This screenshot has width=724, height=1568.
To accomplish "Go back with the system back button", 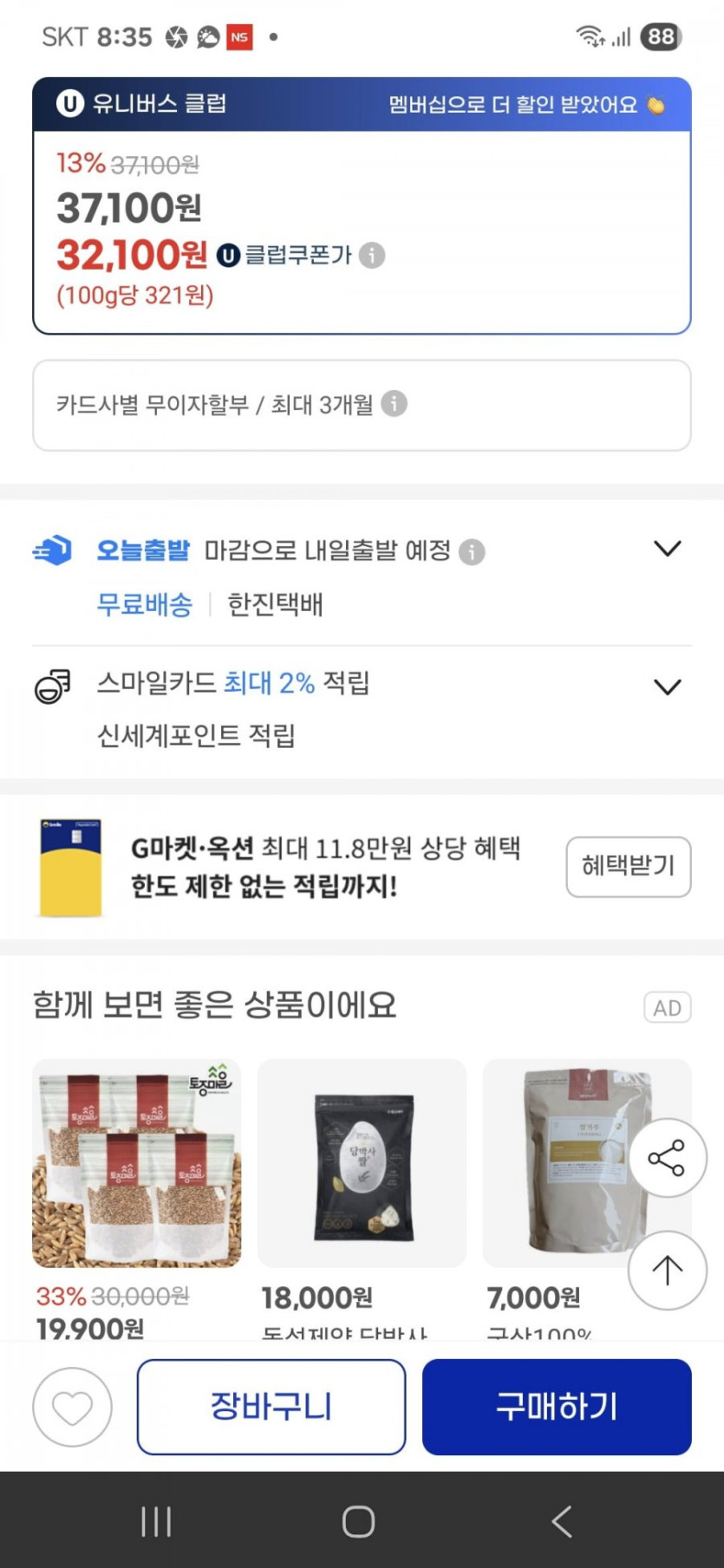I will [562, 1521].
